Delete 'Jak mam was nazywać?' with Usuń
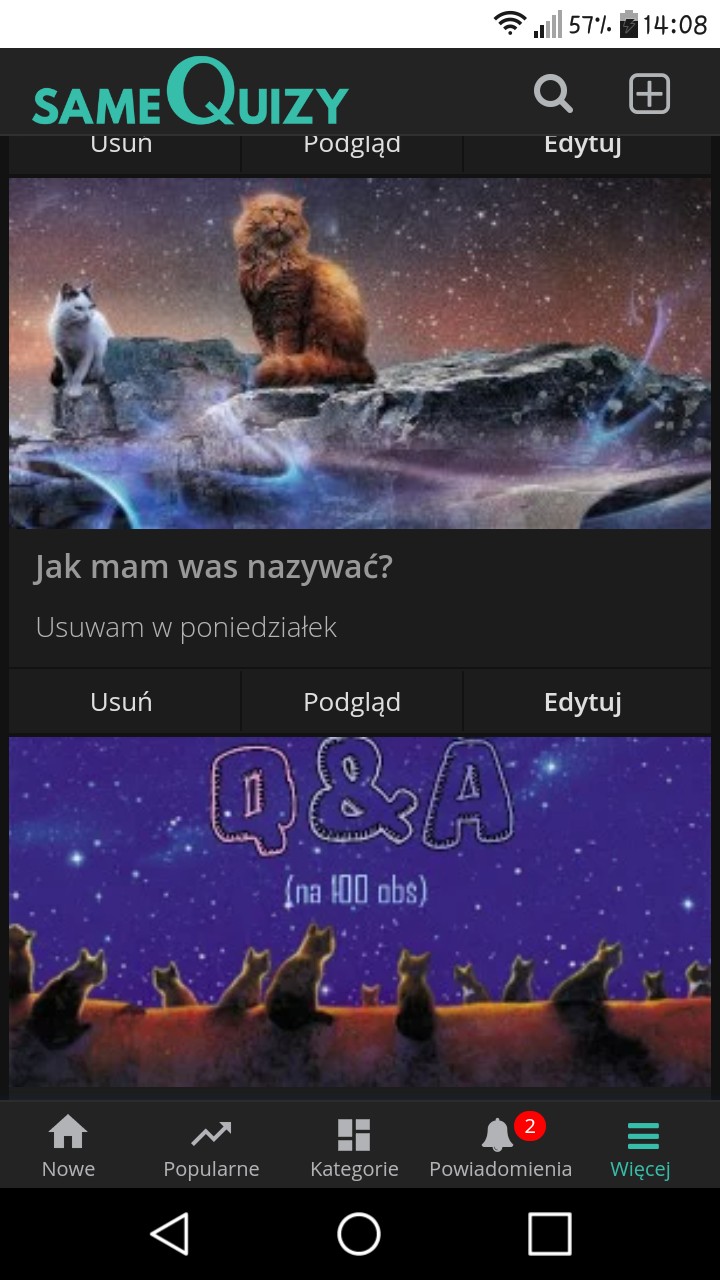 [121, 702]
